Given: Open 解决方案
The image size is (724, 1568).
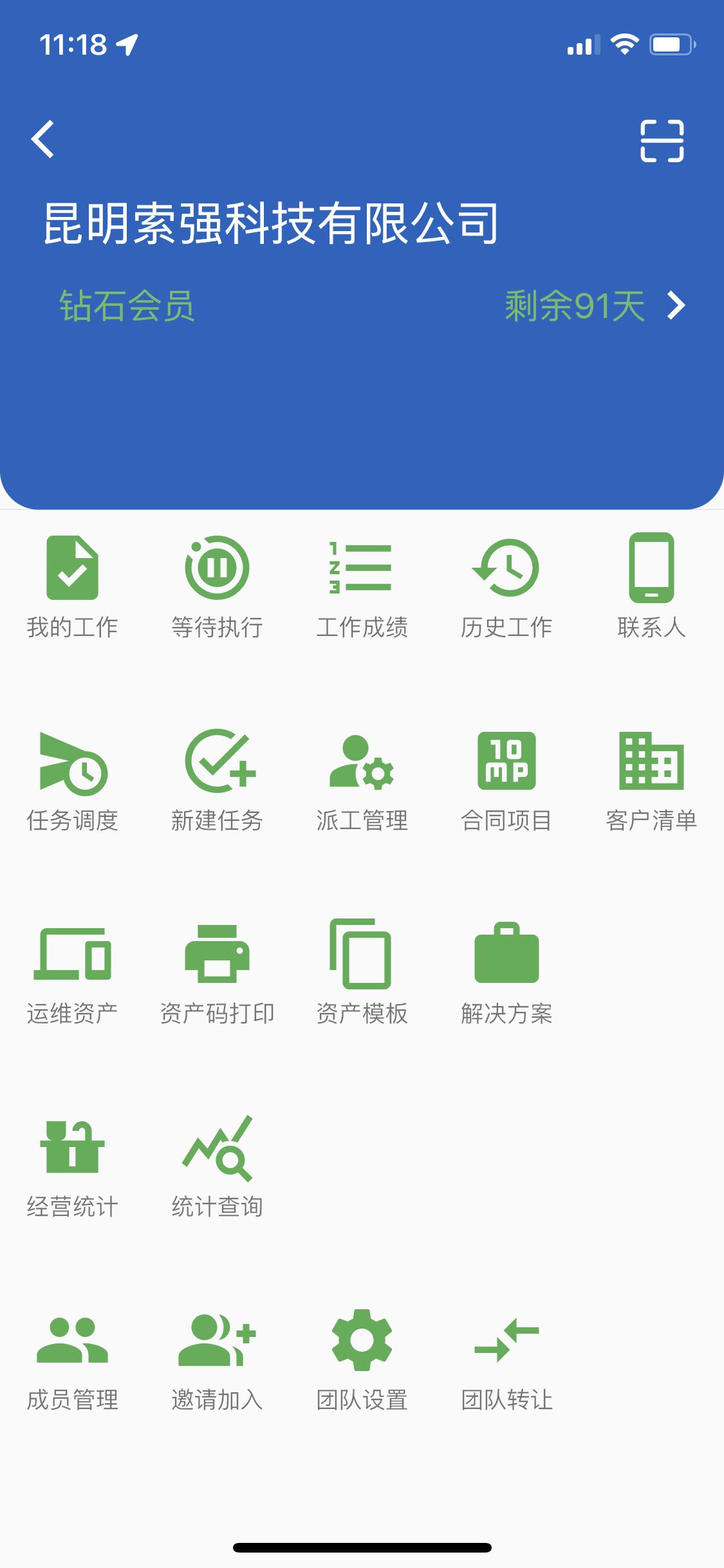Looking at the screenshot, I should [x=506, y=973].
